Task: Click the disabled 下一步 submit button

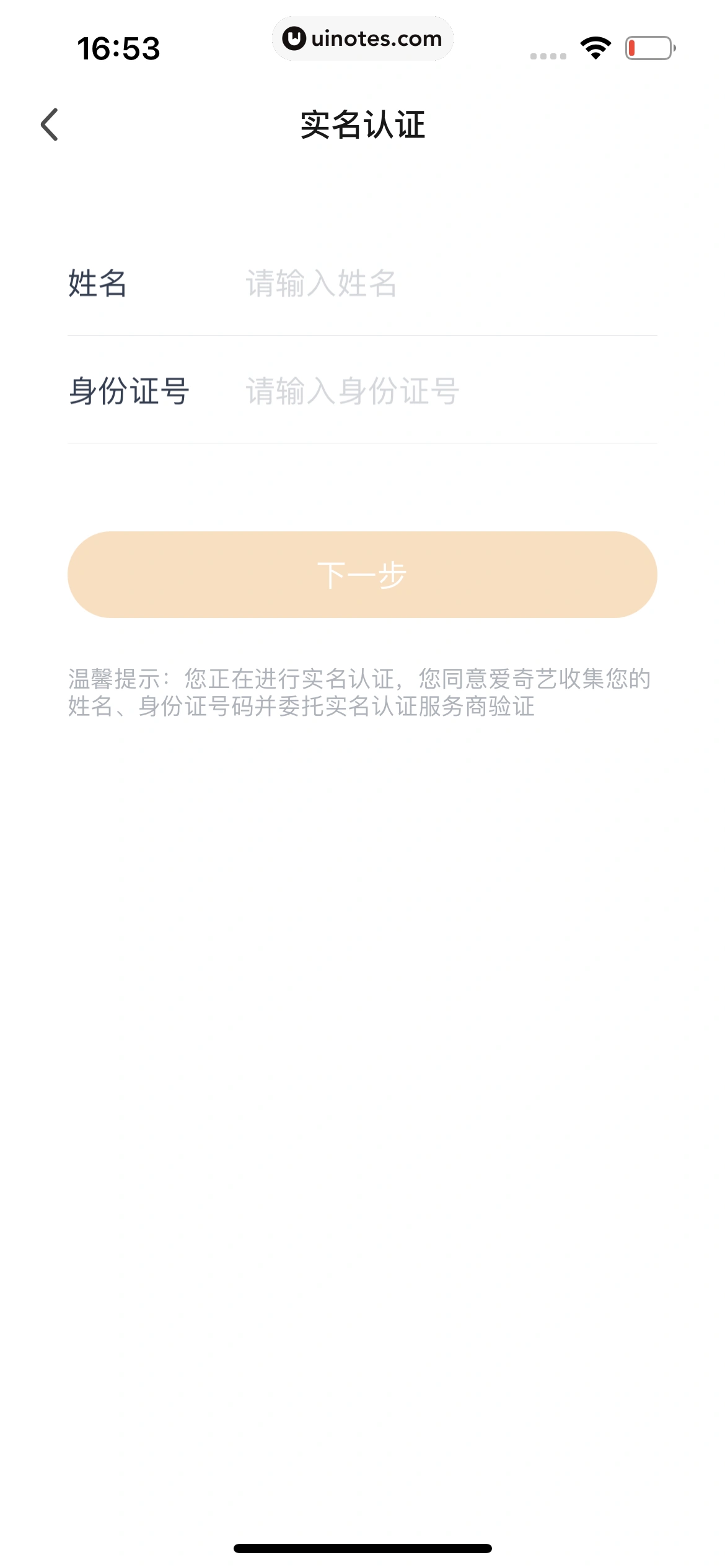Action: (362, 575)
